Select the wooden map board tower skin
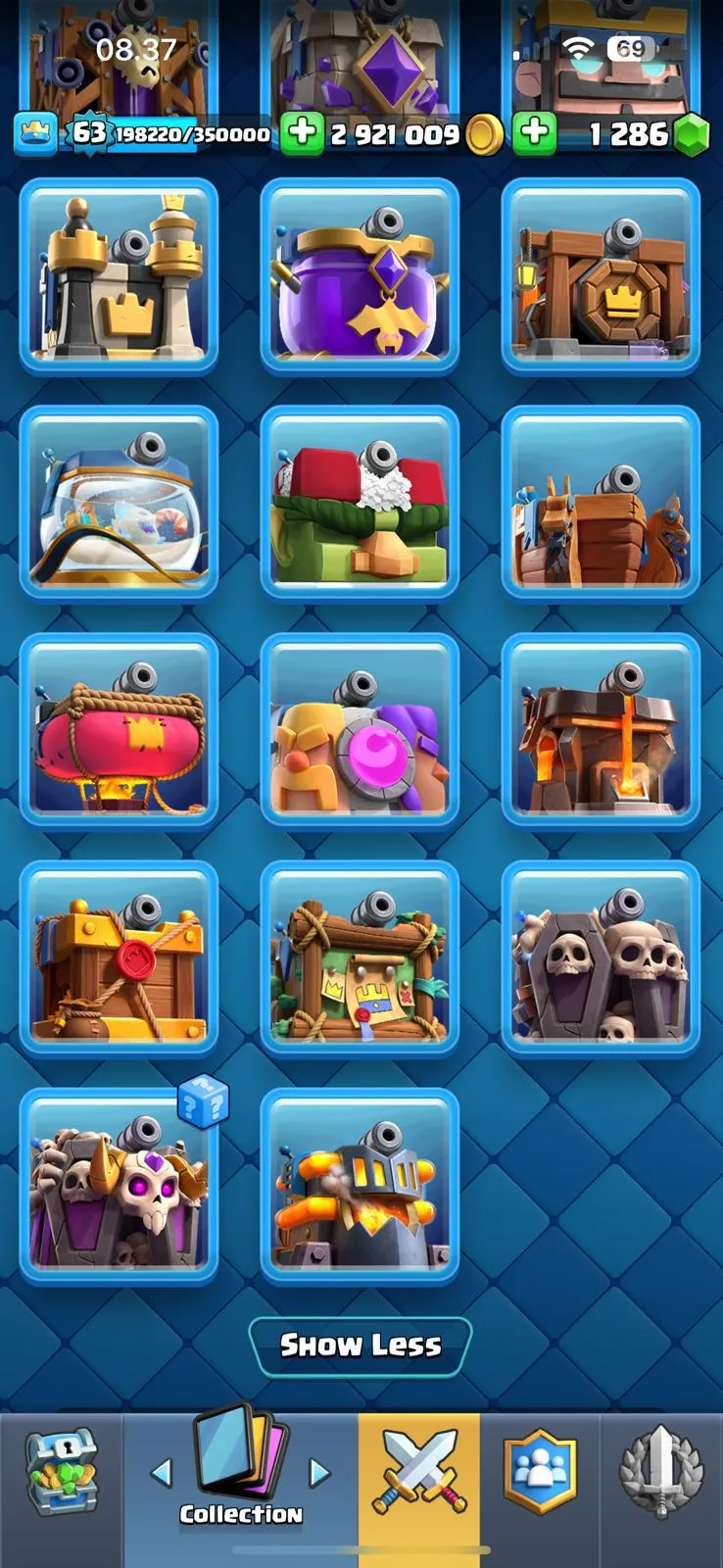The image size is (723, 1568). 360,957
